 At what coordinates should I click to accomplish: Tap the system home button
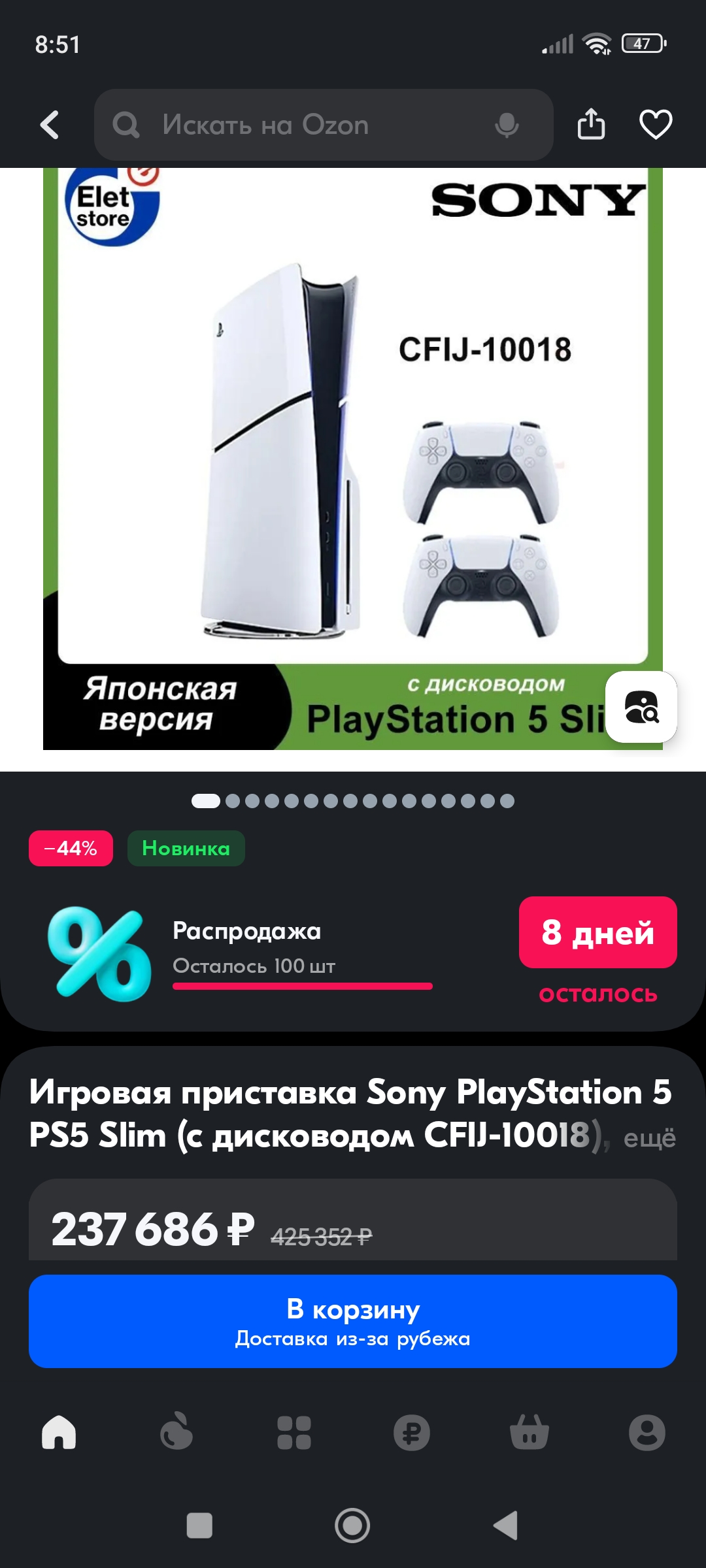click(x=352, y=1526)
